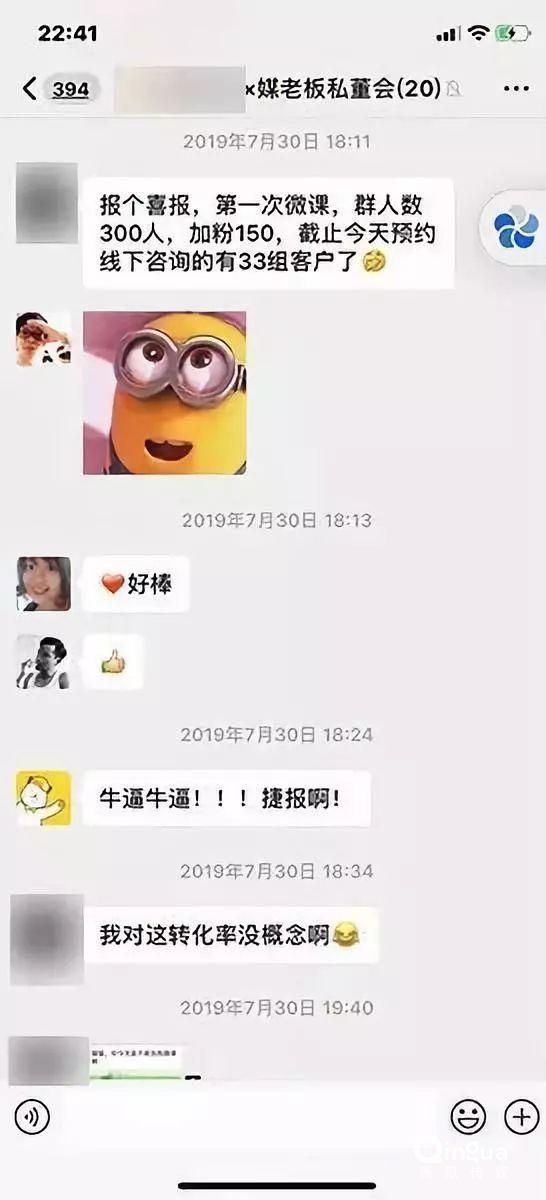Open the emoji picker

coord(468,1115)
